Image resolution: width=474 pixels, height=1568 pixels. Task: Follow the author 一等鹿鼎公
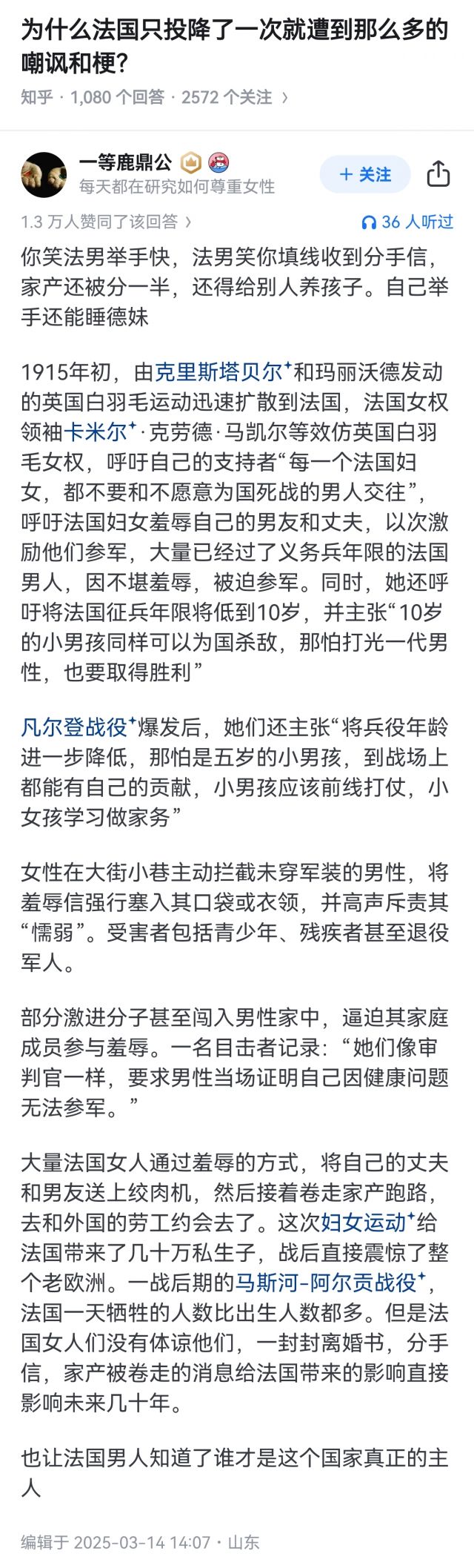click(364, 174)
